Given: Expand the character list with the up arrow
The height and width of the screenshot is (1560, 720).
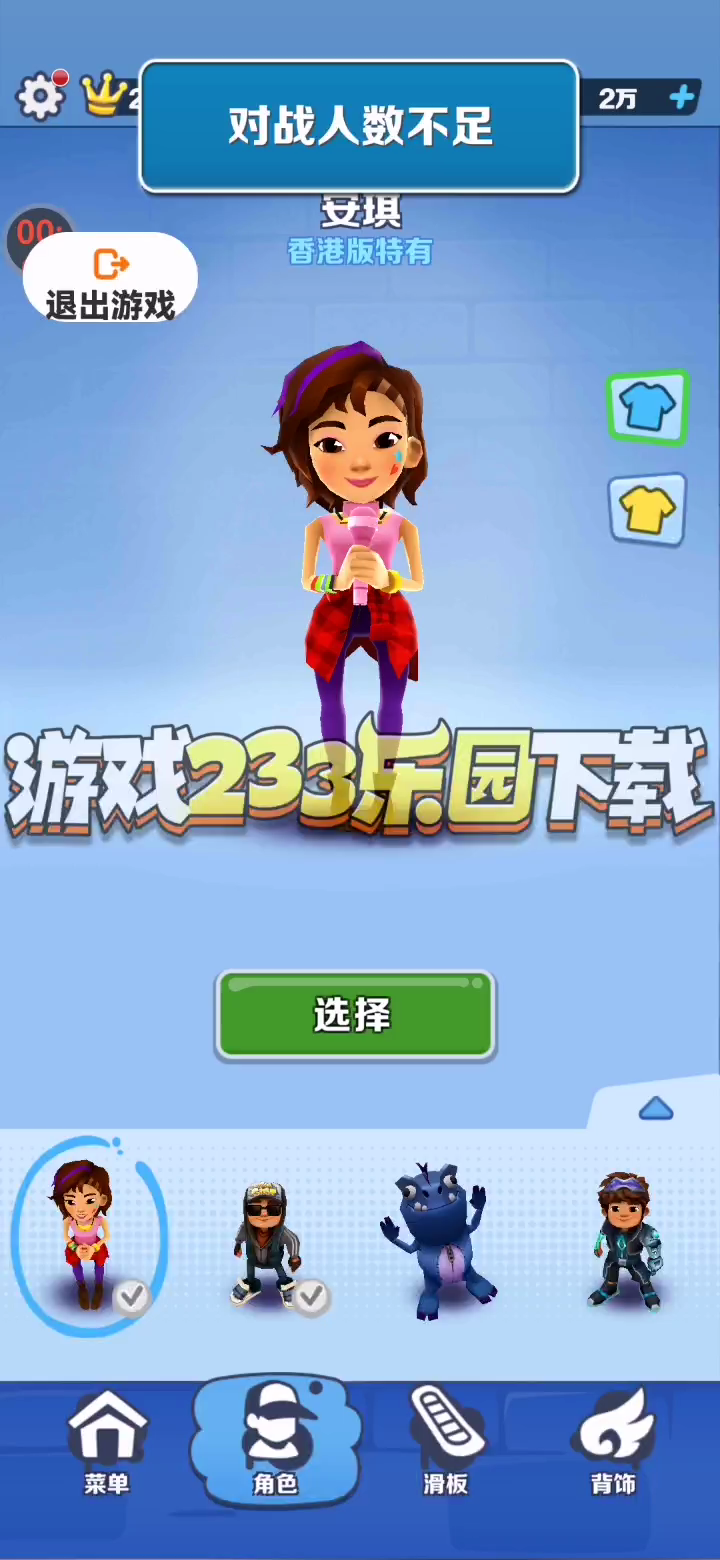Looking at the screenshot, I should [x=655, y=1108].
